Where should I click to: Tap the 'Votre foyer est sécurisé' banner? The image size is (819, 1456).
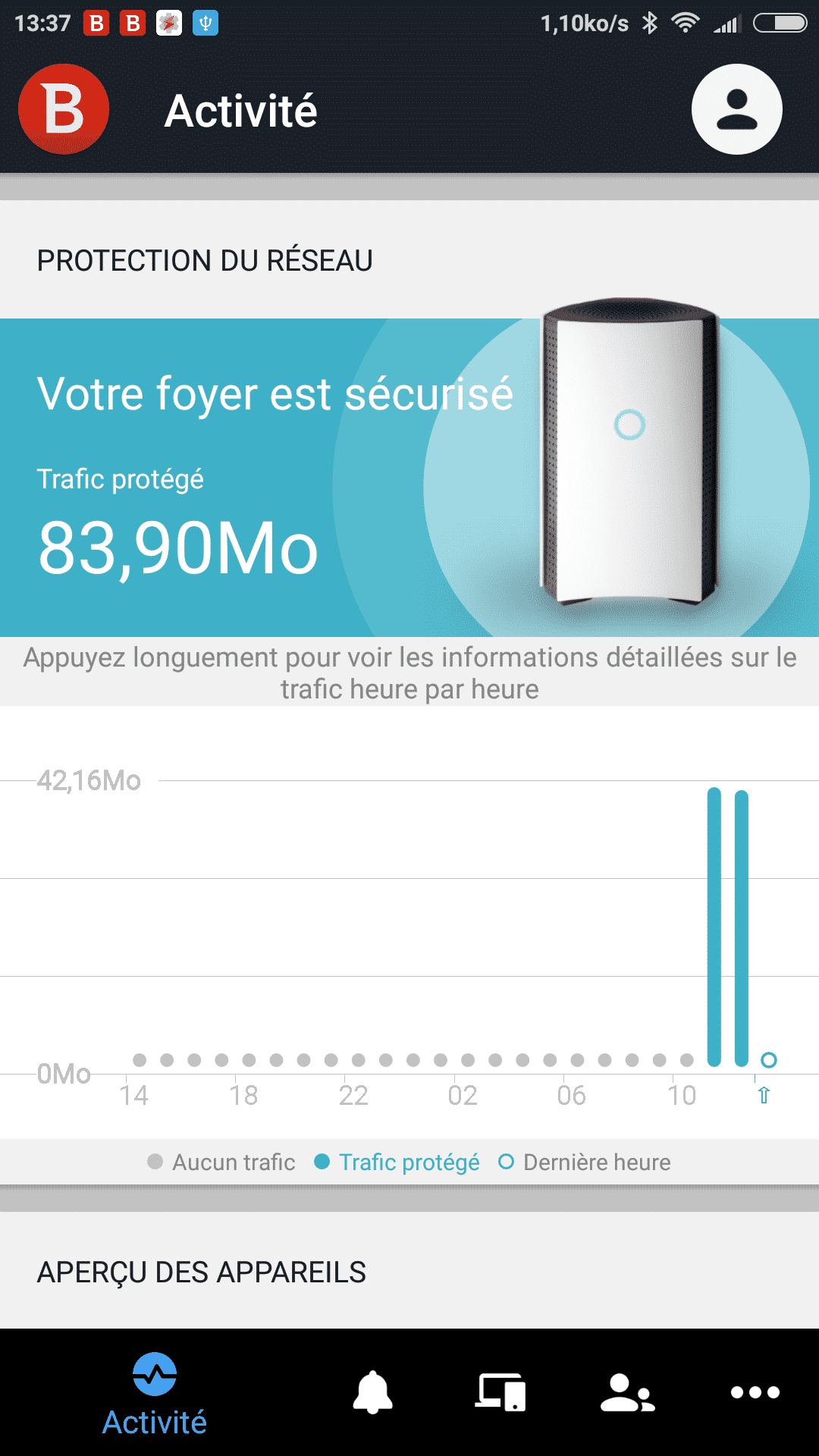(x=409, y=477)
